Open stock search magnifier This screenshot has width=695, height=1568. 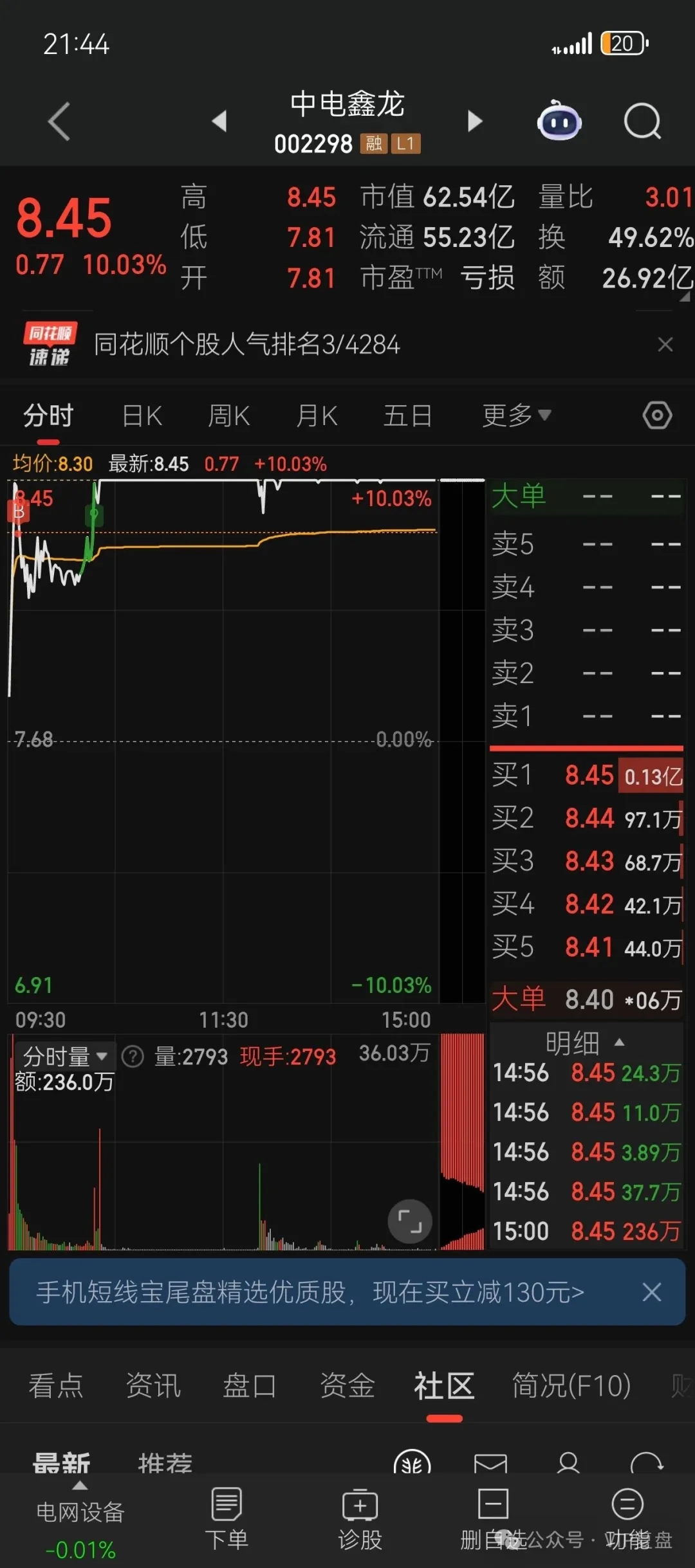point(642,120)
